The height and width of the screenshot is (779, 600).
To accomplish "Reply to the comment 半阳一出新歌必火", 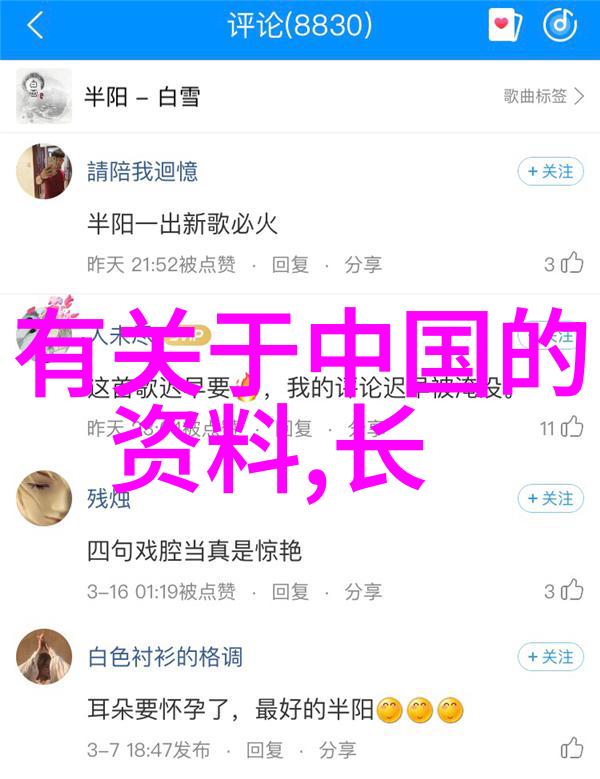I will coord(291,264).
